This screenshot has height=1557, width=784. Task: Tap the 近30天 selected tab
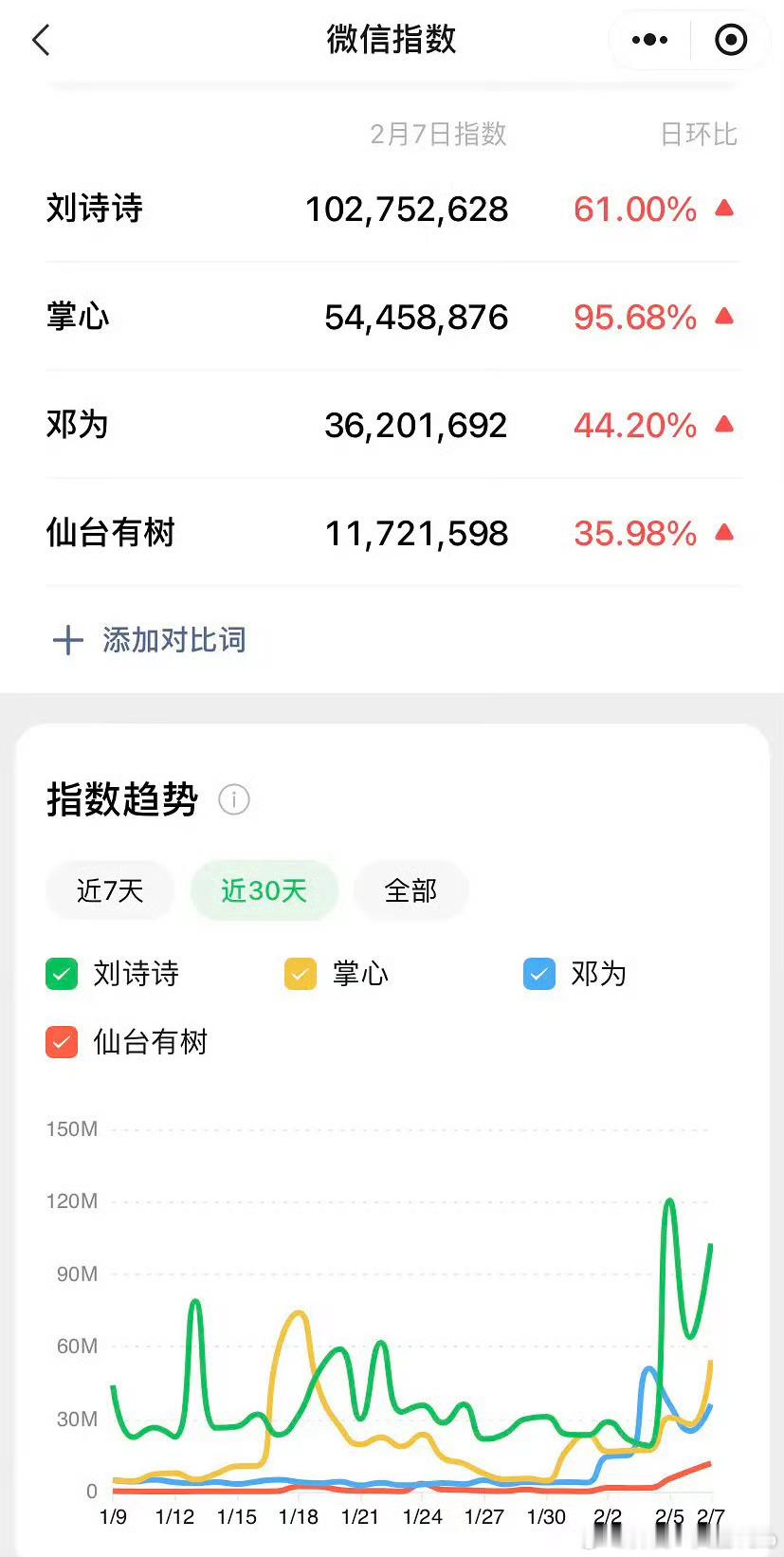[x=264, y=889]
